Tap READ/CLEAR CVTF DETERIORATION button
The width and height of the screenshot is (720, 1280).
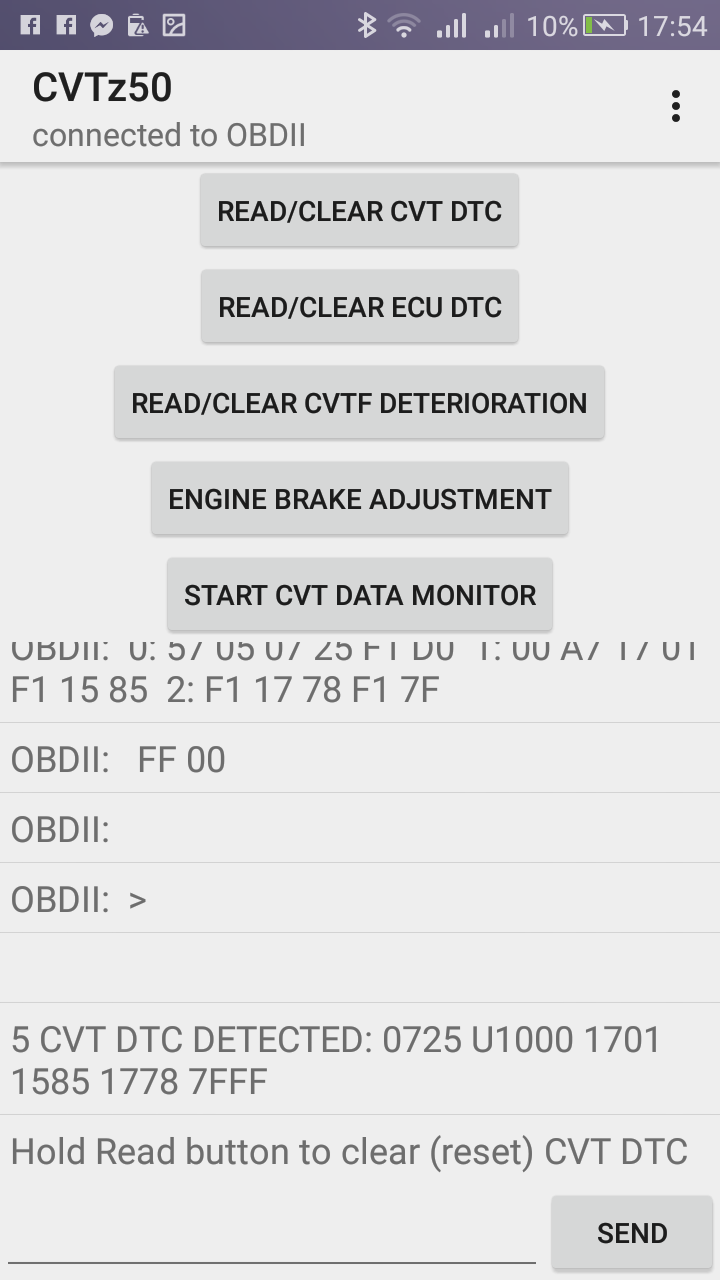[359, 403]
